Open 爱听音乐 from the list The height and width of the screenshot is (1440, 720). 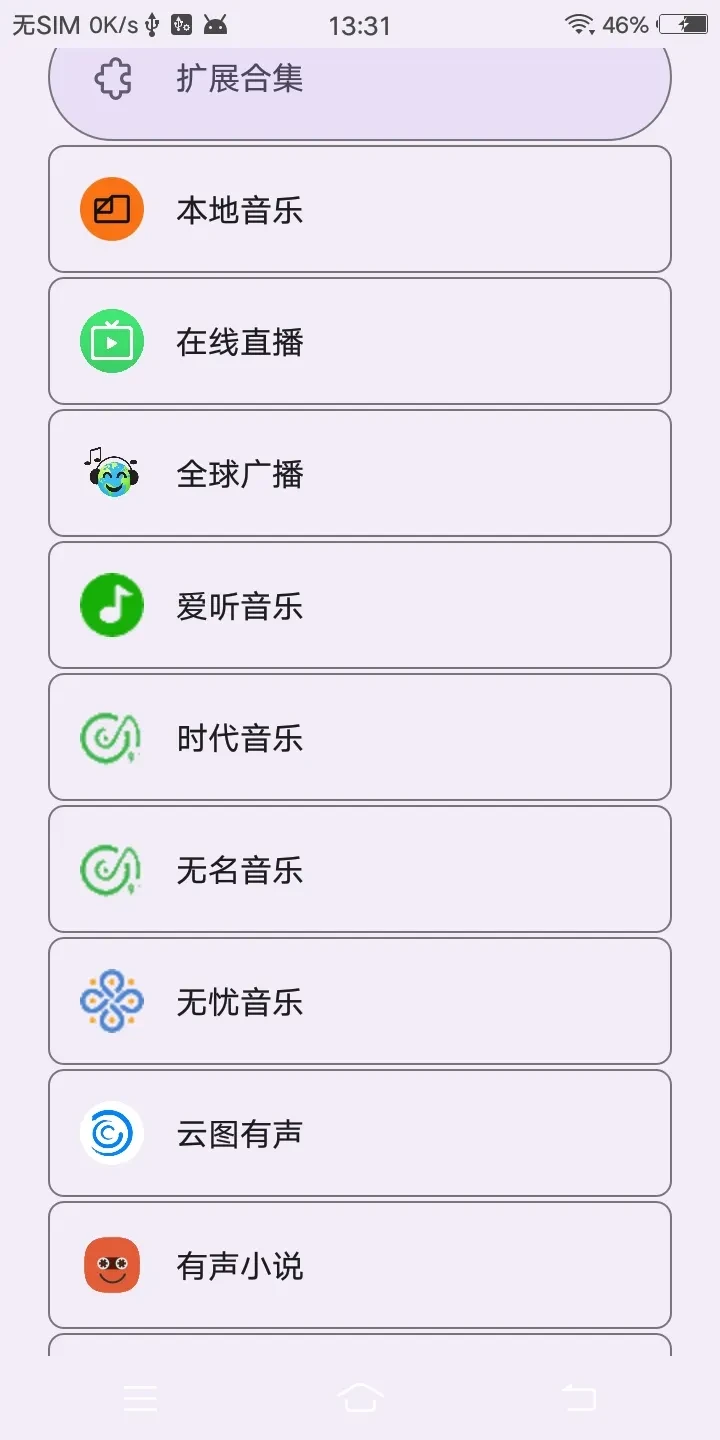click(360, 605)
